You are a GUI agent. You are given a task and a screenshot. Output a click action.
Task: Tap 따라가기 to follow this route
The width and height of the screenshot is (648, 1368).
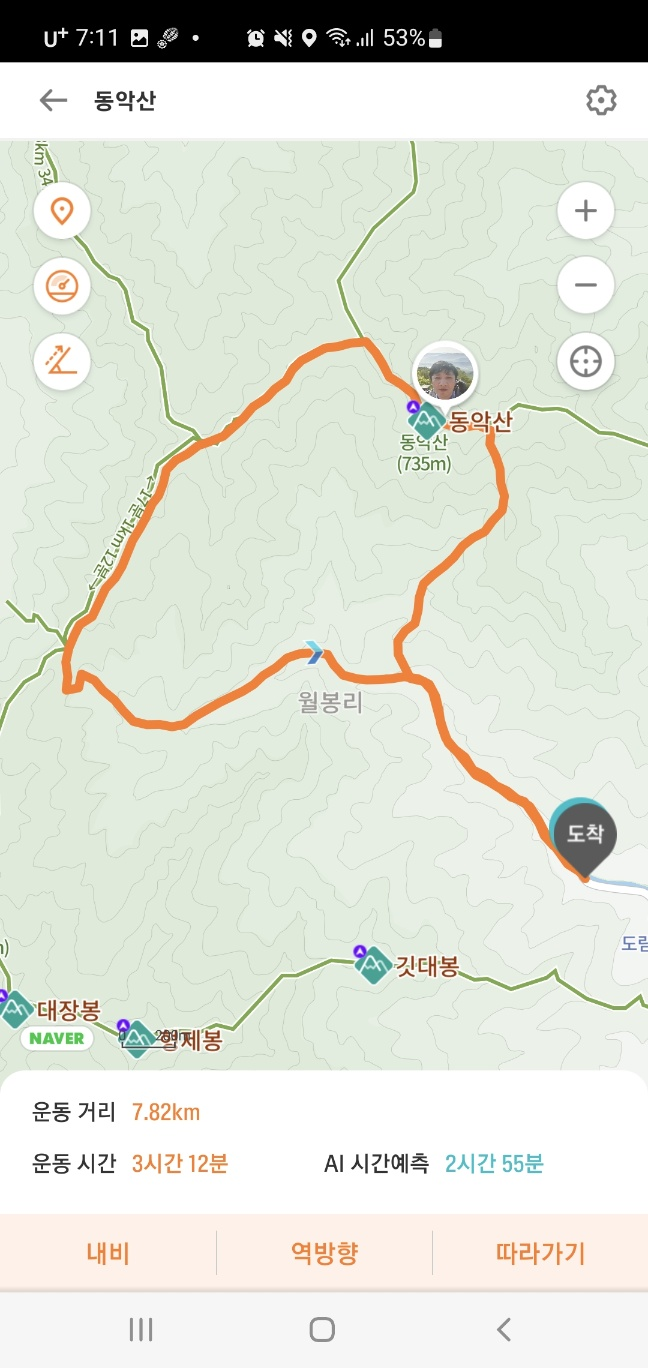[x=540, y=1253]
